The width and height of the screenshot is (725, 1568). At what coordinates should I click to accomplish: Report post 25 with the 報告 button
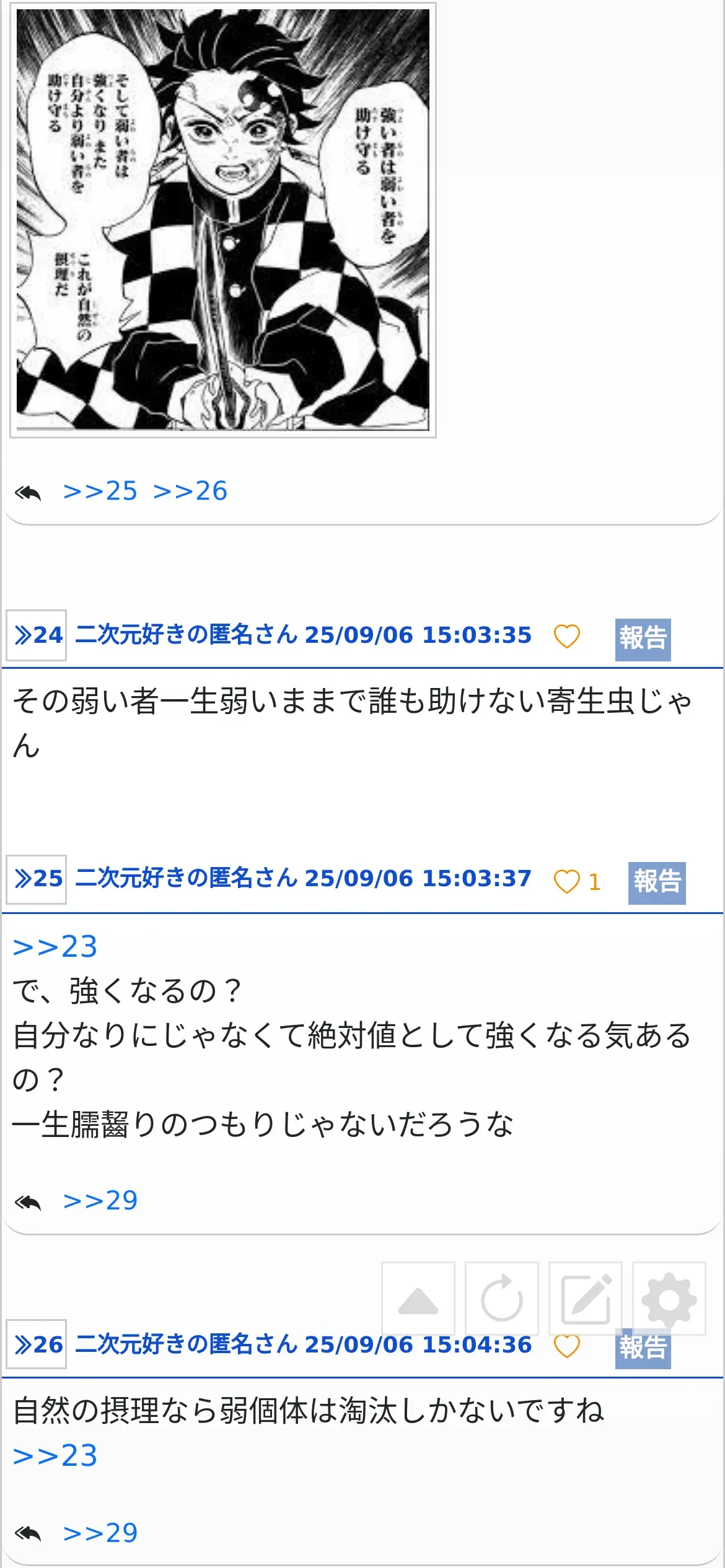(656, 882)
